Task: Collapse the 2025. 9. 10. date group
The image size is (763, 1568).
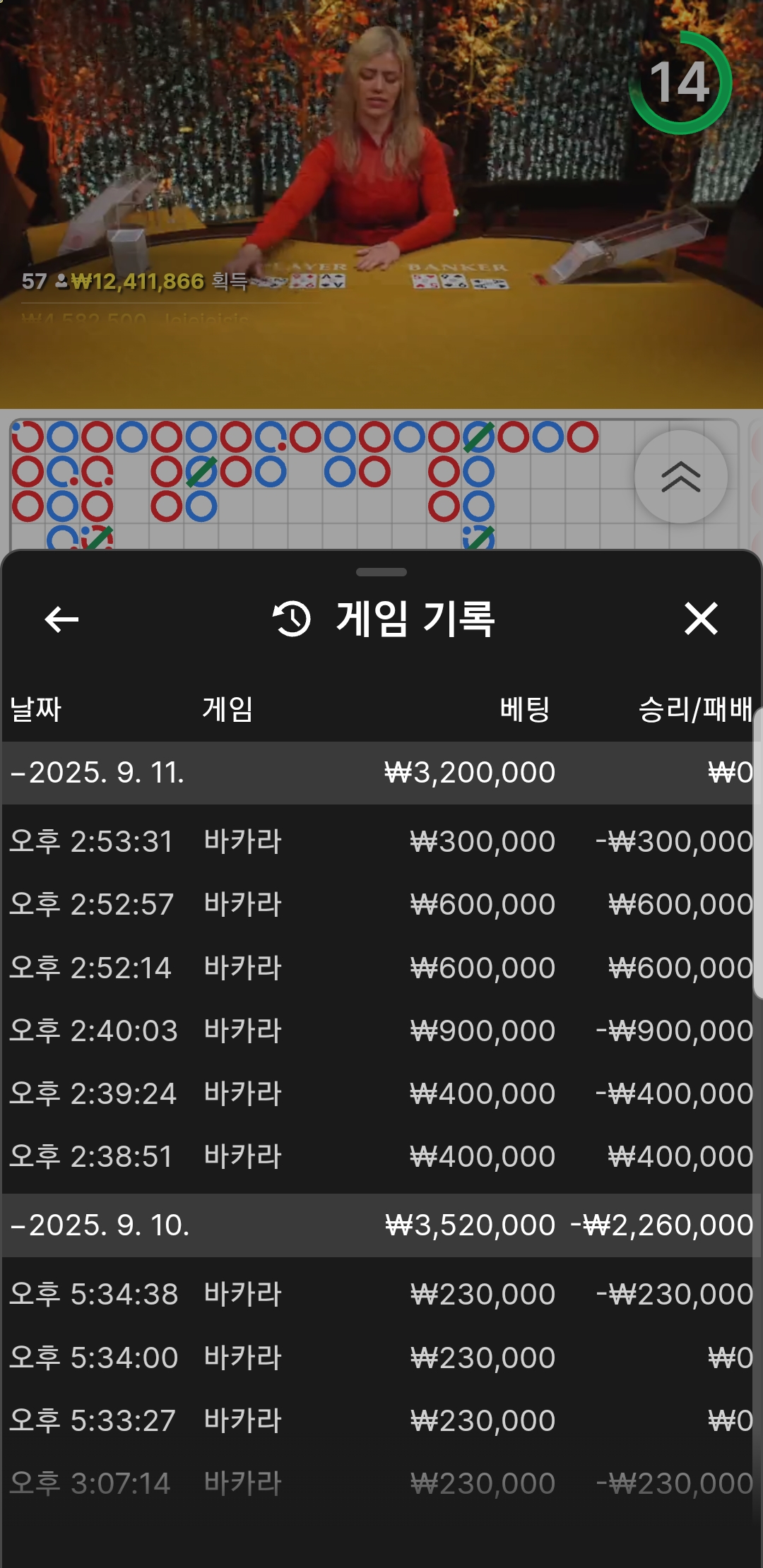Action: [99, 1225]
